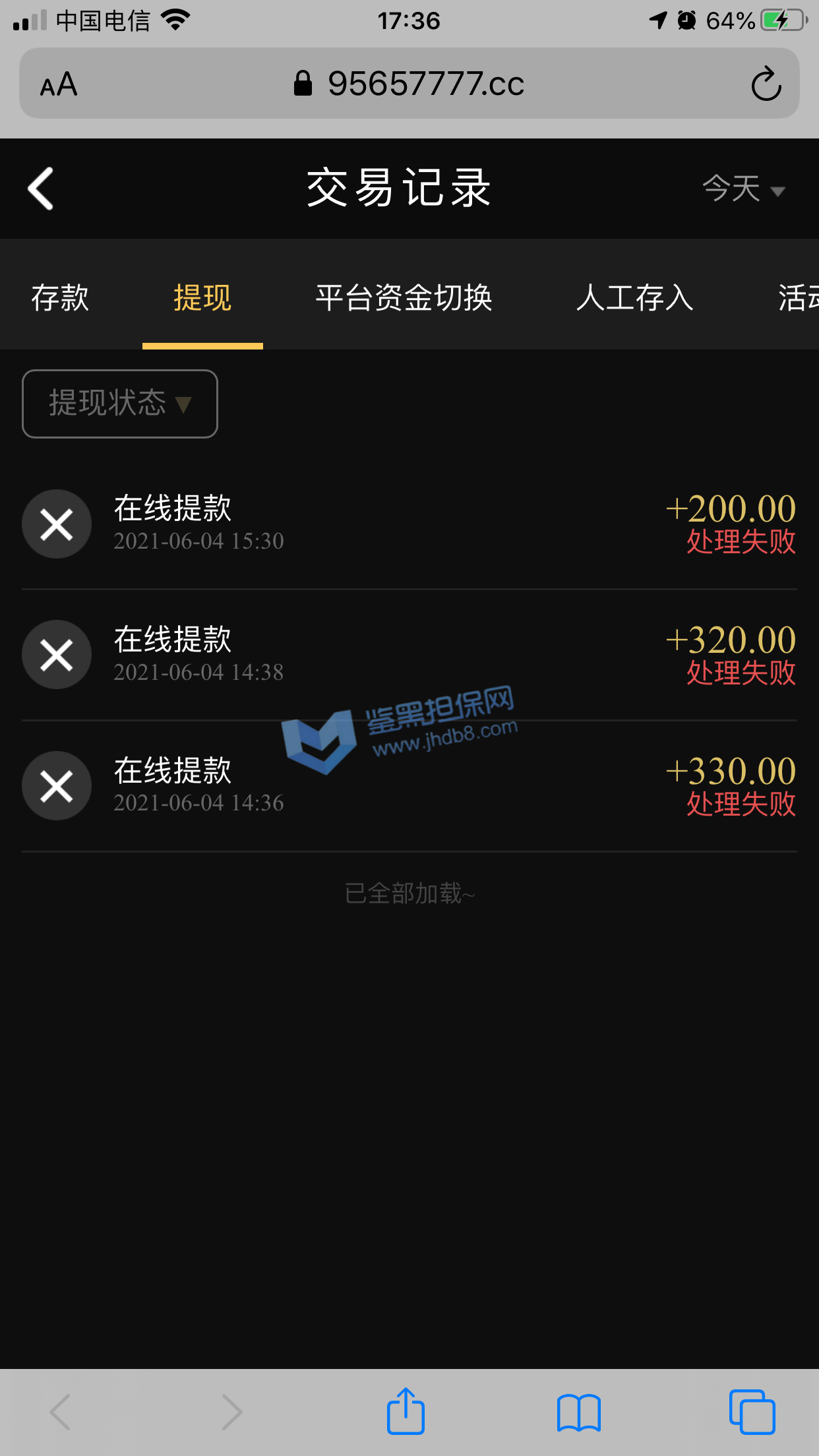The width and height of the screenshot is (819, 1456).
Task: Go back from the 交易记录 page
Action: pyautogui.click(x=41, y=189)
